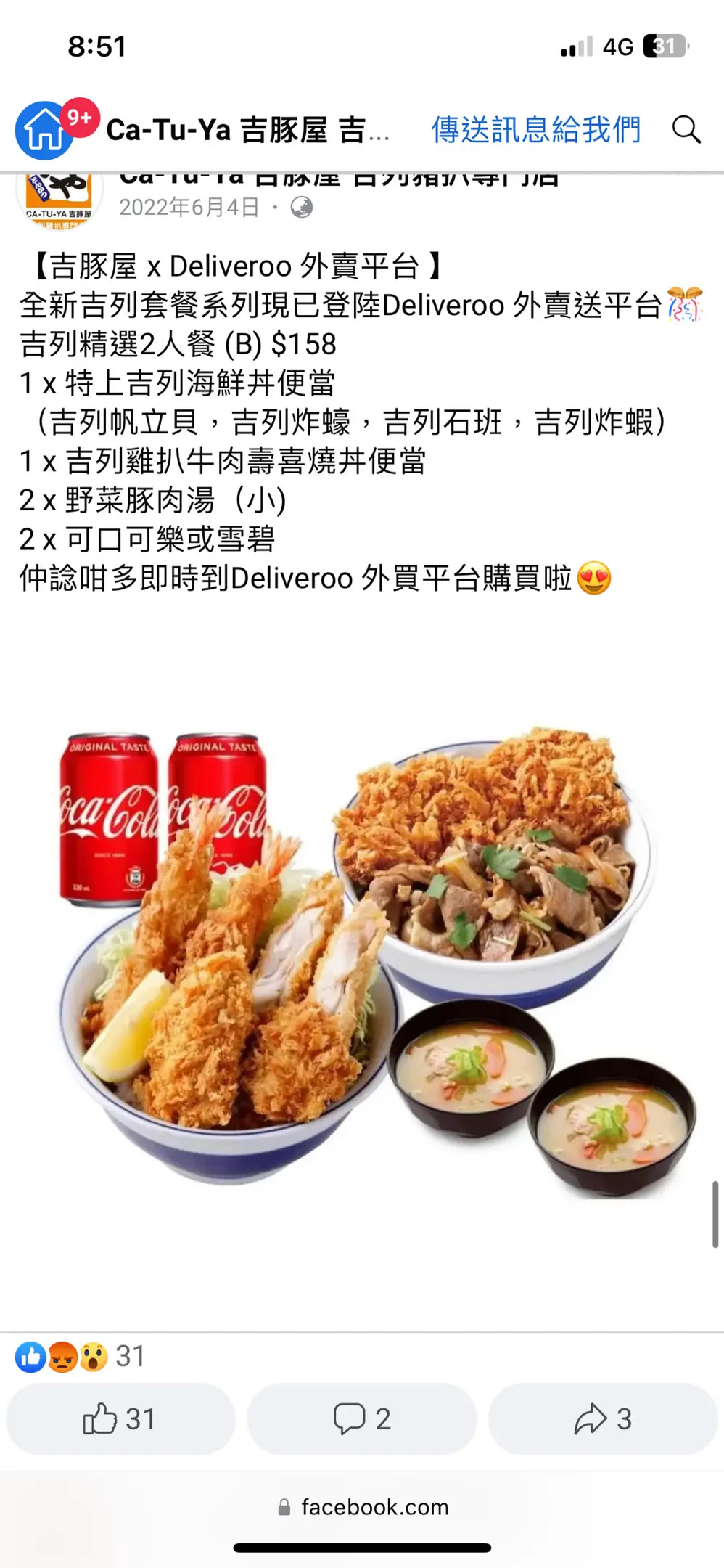This screenshot has height=1568, width=724.
Task: Open the post date 2022年6月4日
Action: [189, 208]
